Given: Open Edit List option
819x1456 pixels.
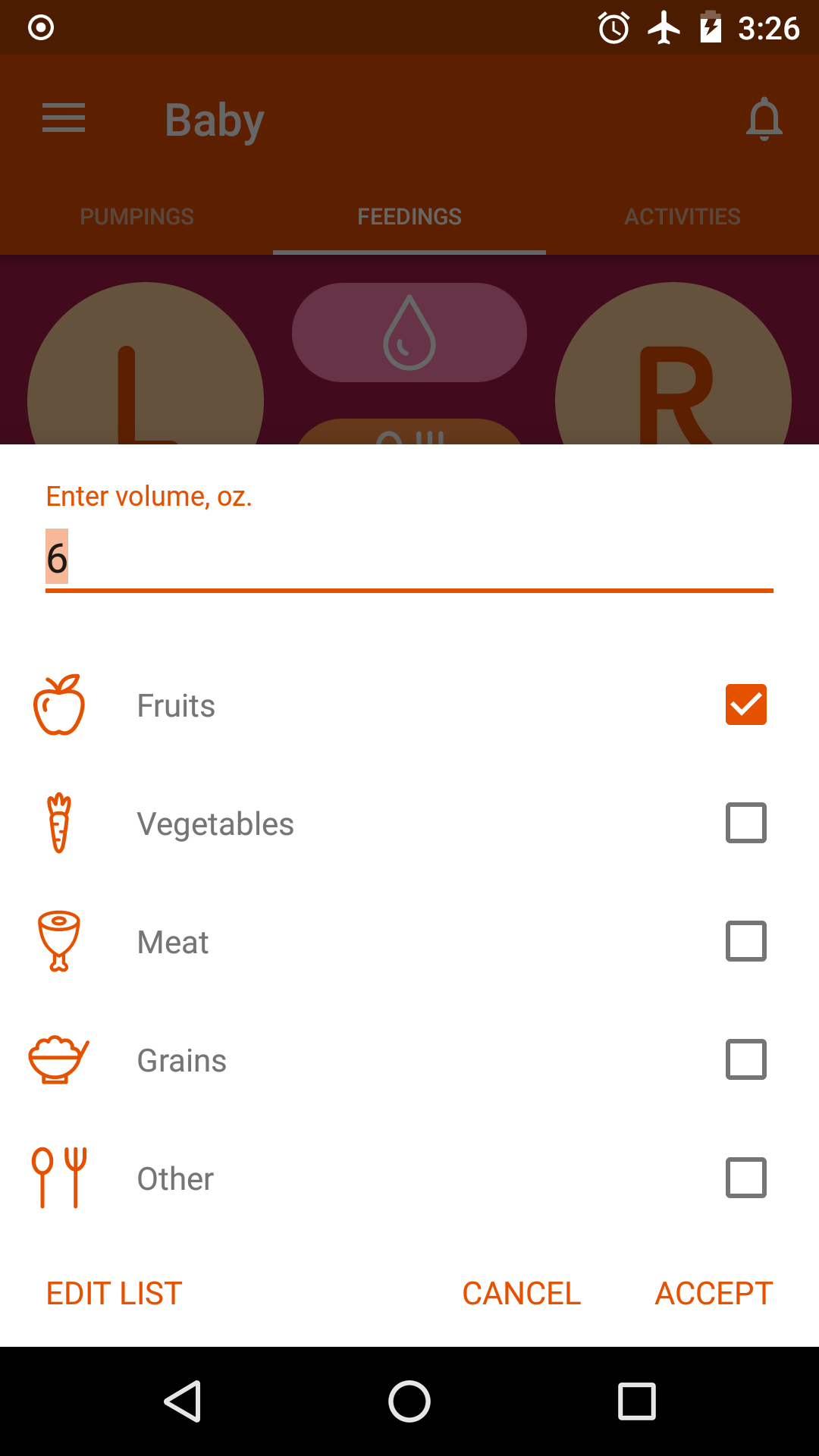Looking at the screenshot, I should [114, 1293].
